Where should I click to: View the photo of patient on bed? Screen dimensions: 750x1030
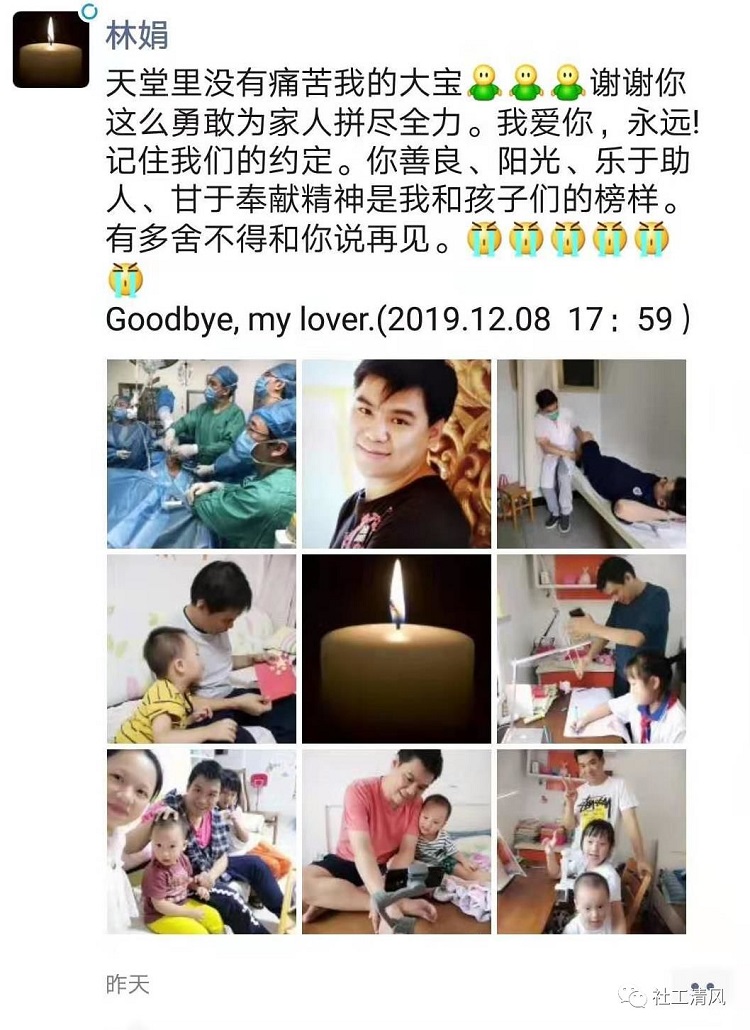coord(591,454)
